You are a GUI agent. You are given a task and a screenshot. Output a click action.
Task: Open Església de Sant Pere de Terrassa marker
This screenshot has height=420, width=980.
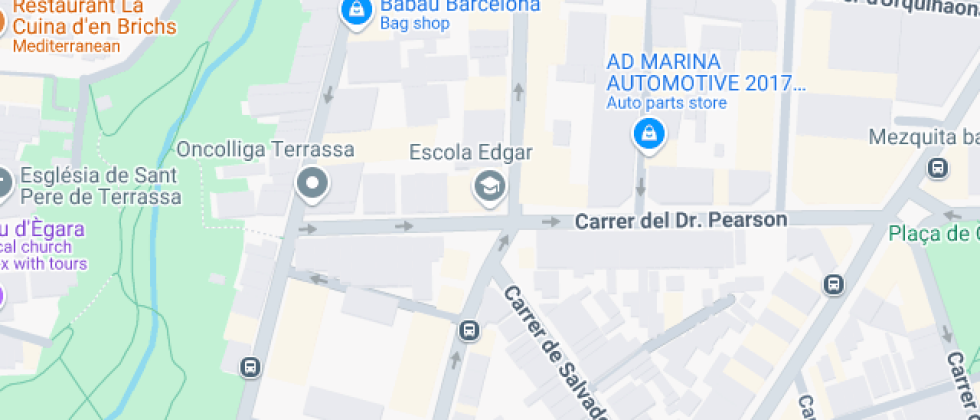3,183
